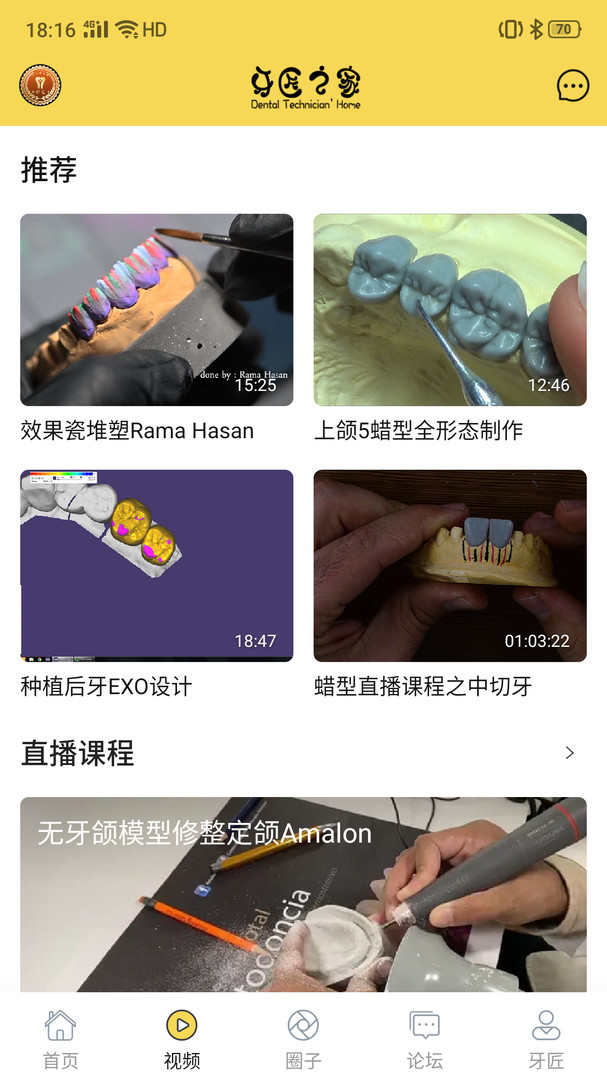Open the profile avatar icon
The image size is (607, 1080).
pyautogui.click(x=40, y=86)
